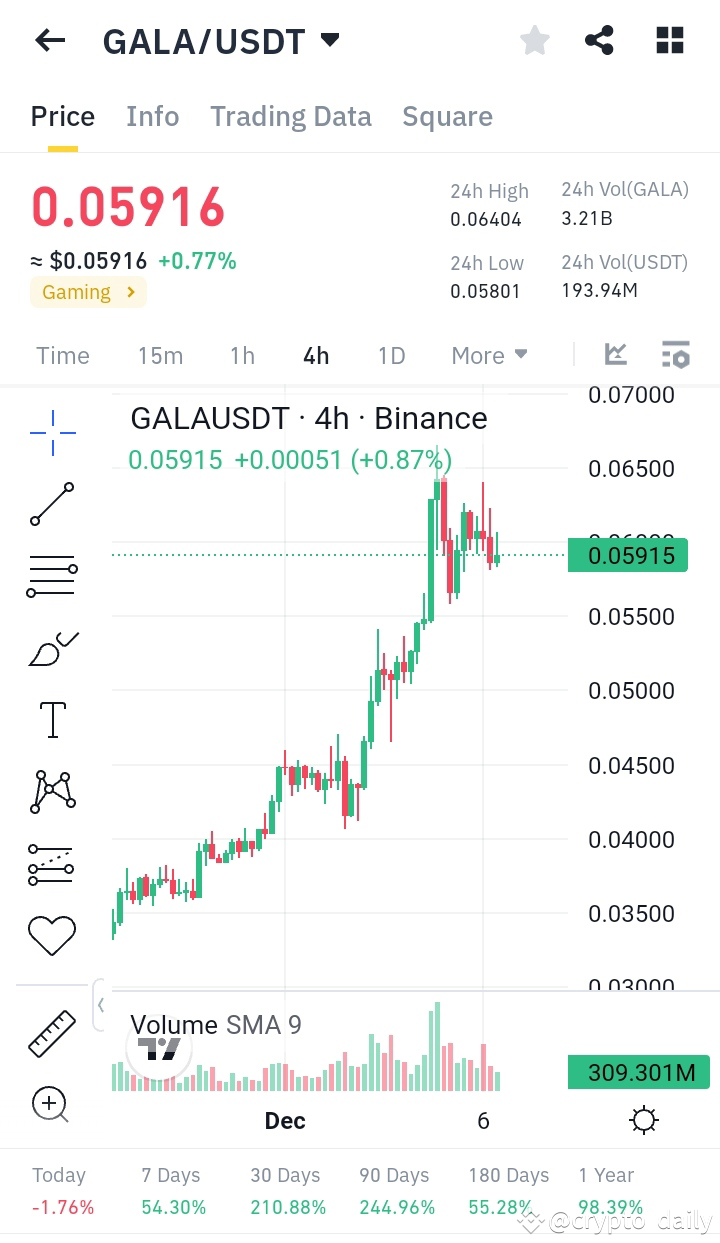The height and width of the screenshot is (1243, 720).
Task: Click the share icon in the header
Action: [599, 40]
